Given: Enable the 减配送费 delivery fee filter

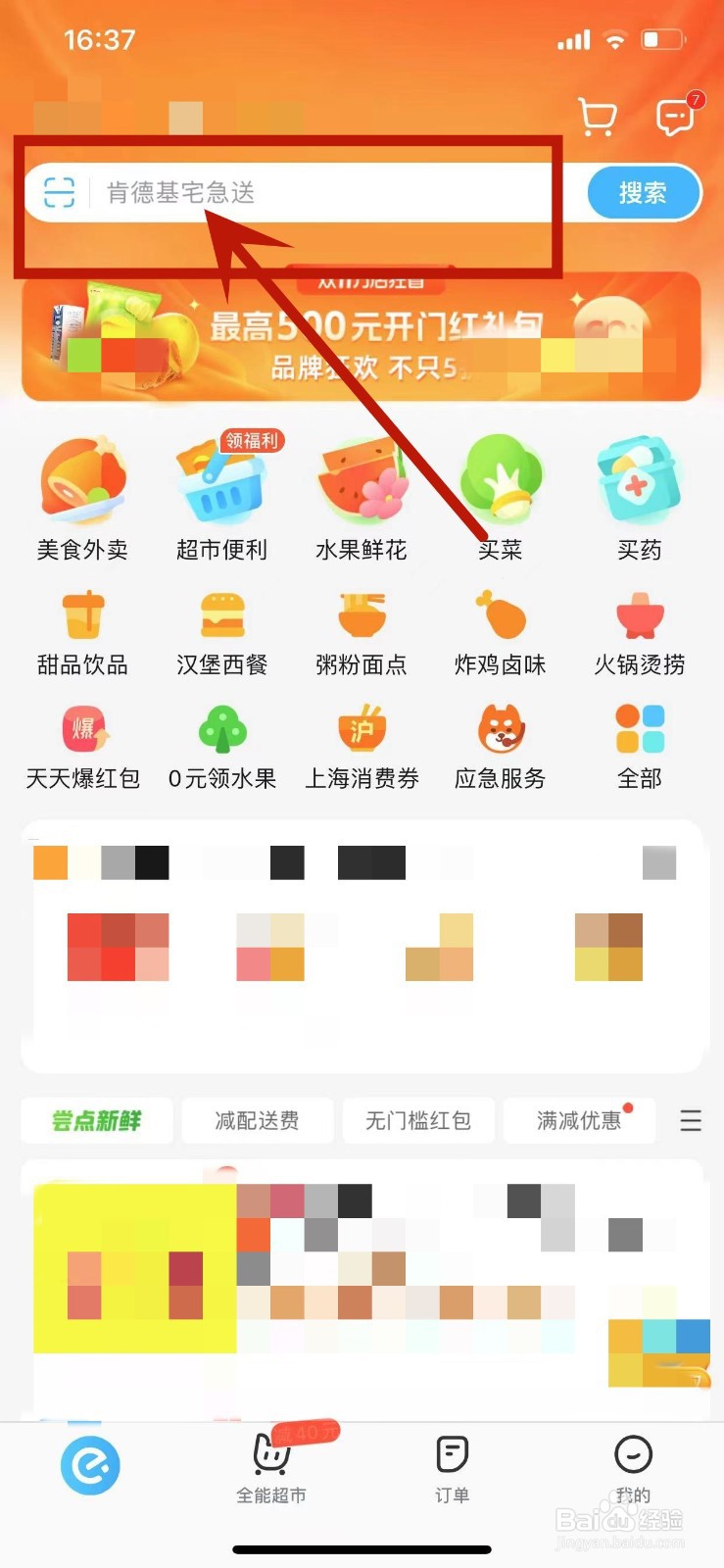Looking at the screenshot, I should click(x=258, y=1120).
